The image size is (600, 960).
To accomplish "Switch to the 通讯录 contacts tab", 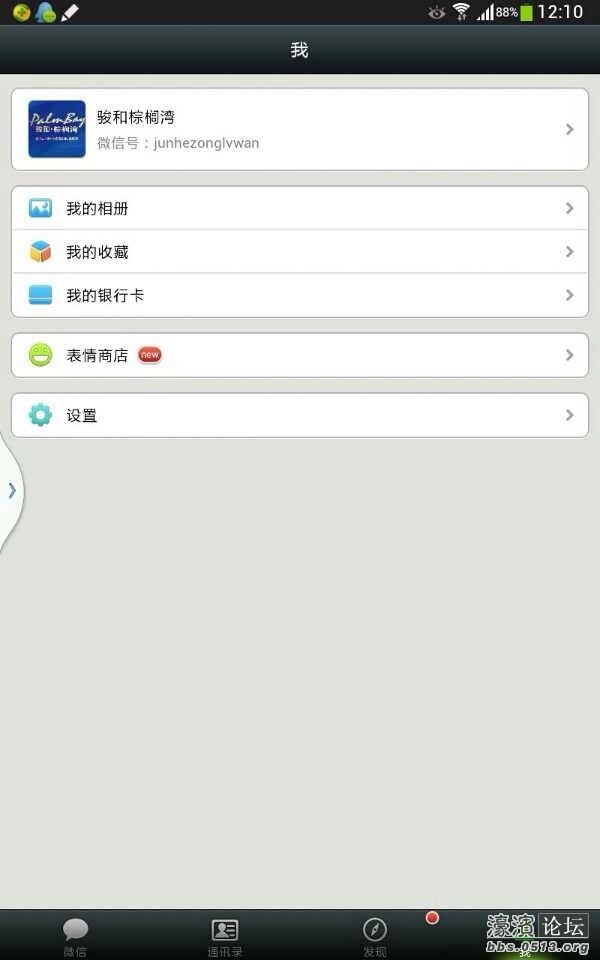I will (225, 936).
